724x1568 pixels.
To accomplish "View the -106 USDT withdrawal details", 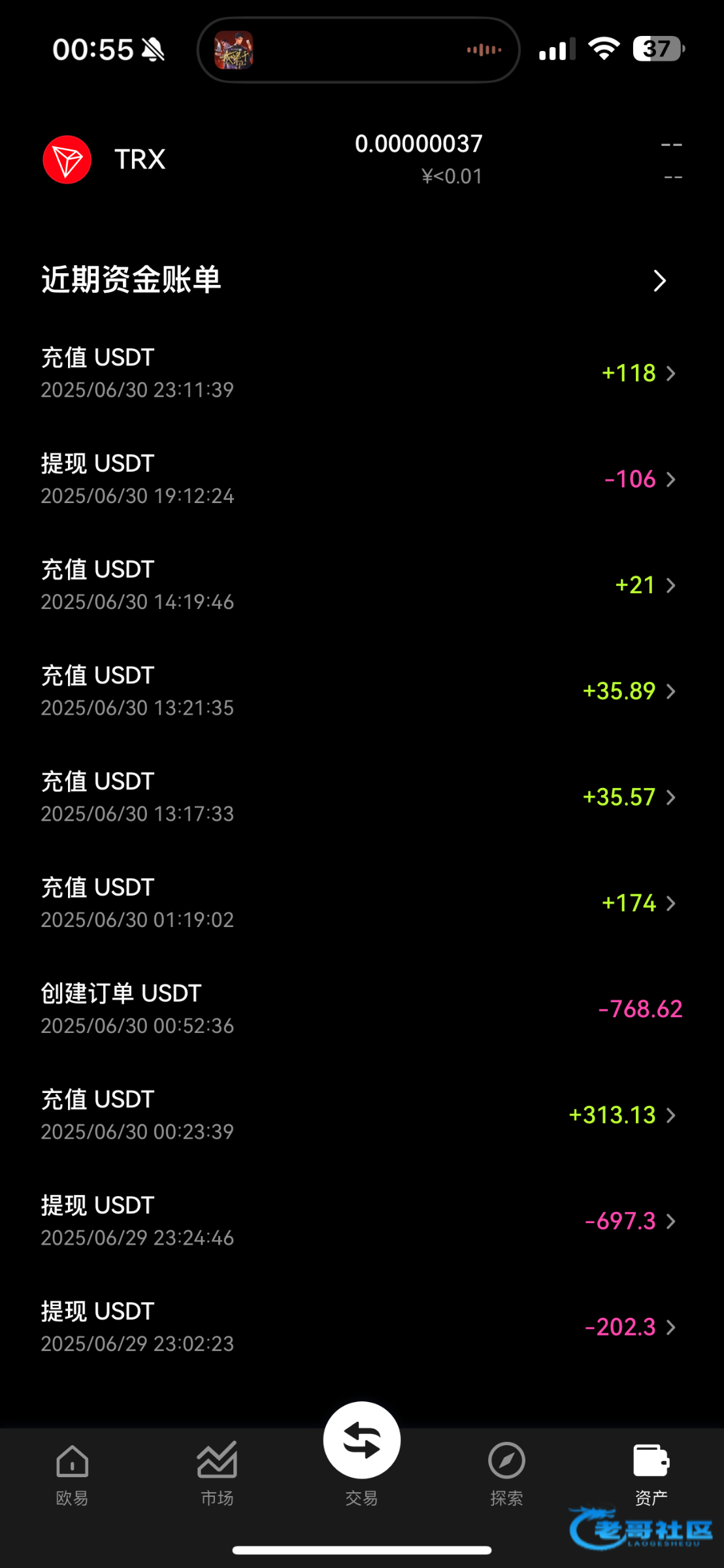I will click(x=362, y=479).
